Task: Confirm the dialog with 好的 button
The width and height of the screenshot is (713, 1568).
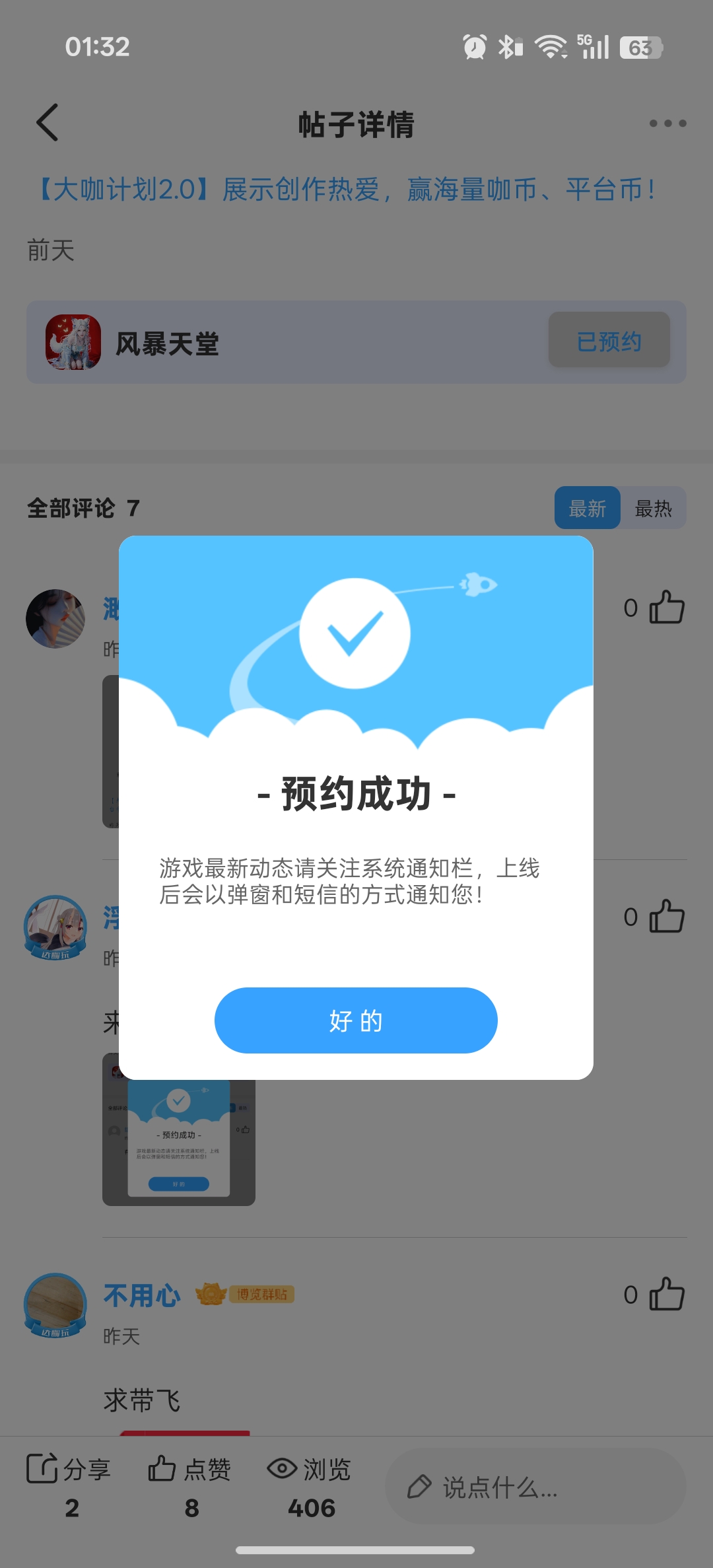Action: pyautogui.click(x=356, y=1020)
